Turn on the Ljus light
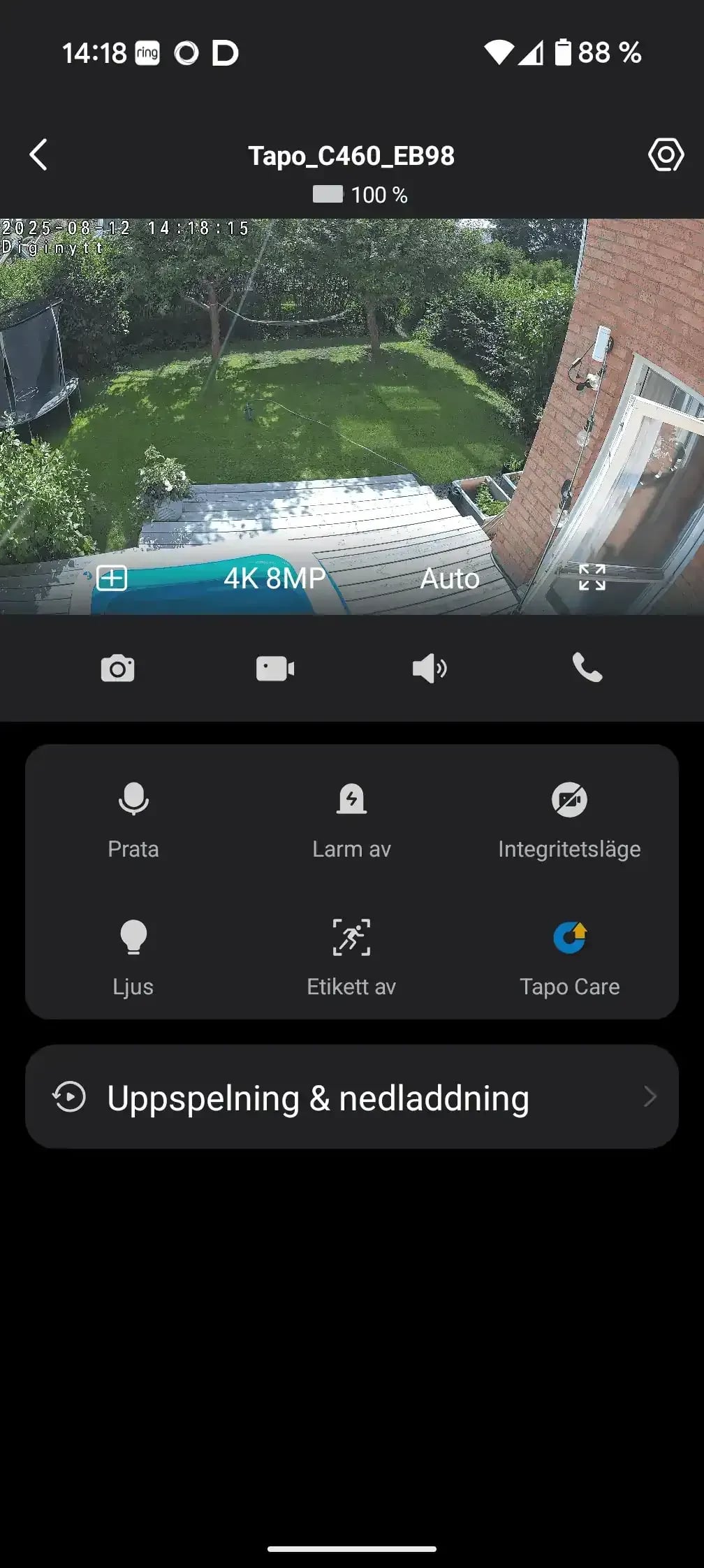 pyautogui.click(x=133, y=958)
